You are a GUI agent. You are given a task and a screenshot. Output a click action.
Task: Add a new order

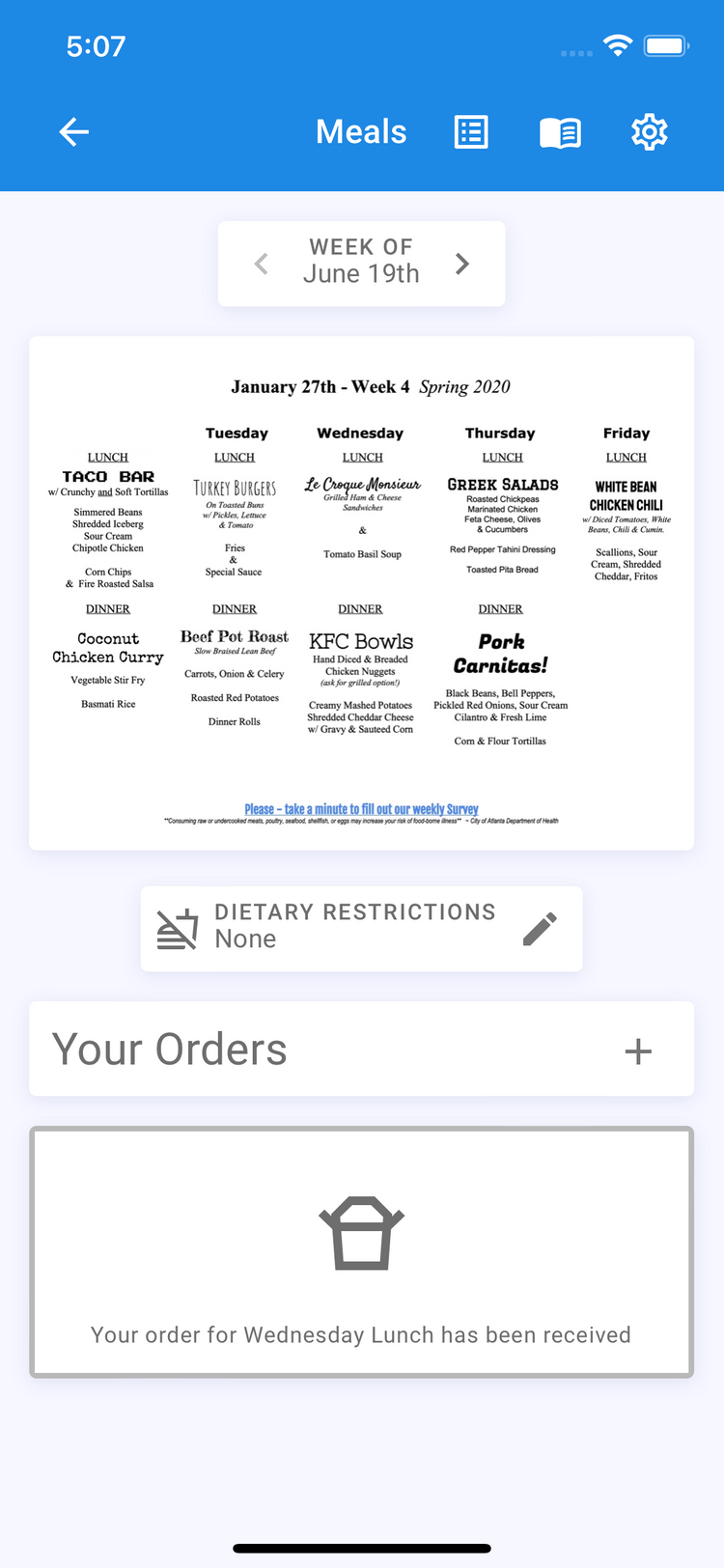tap(638, 1050)
